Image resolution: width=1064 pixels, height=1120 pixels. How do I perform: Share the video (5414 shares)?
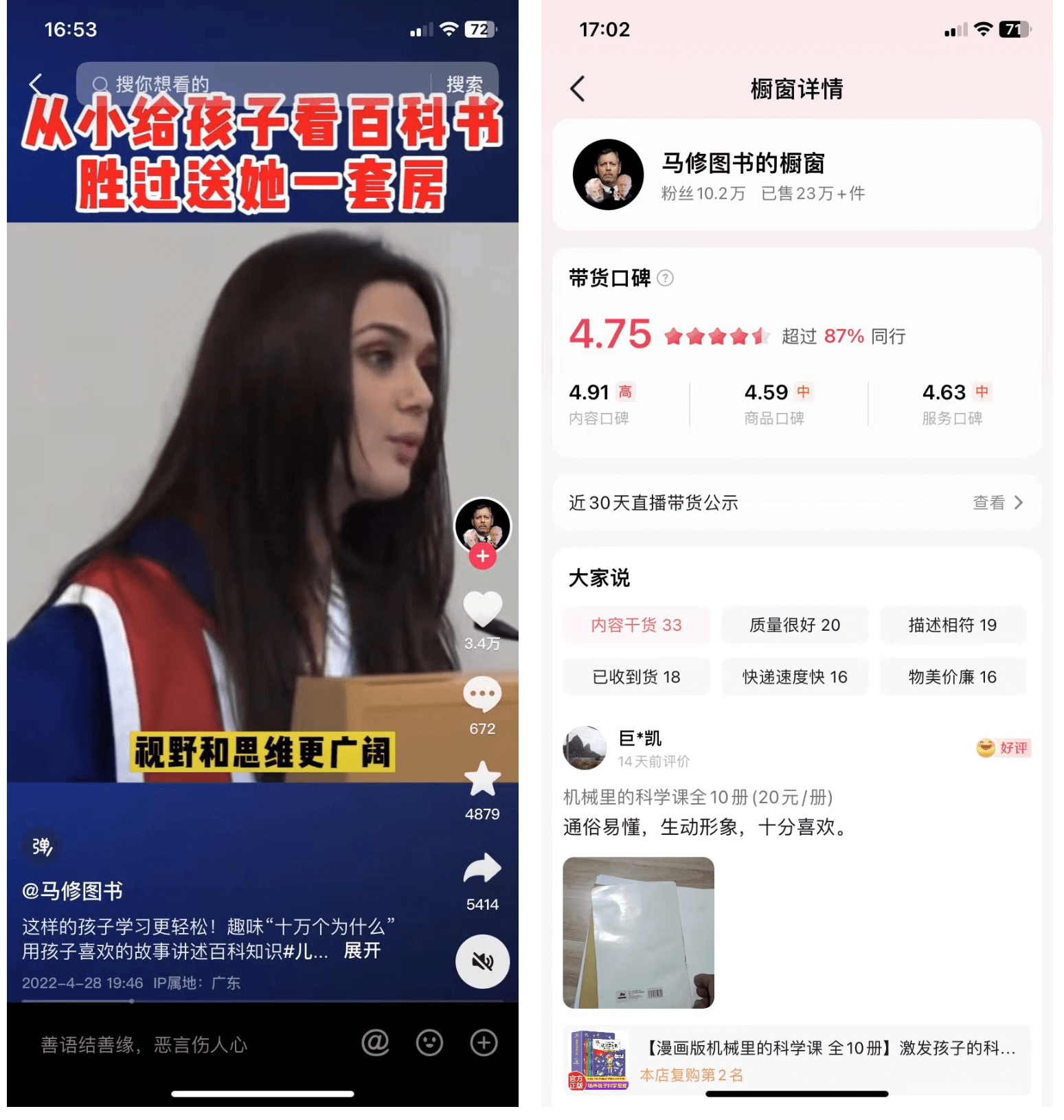tap(482, 869)
